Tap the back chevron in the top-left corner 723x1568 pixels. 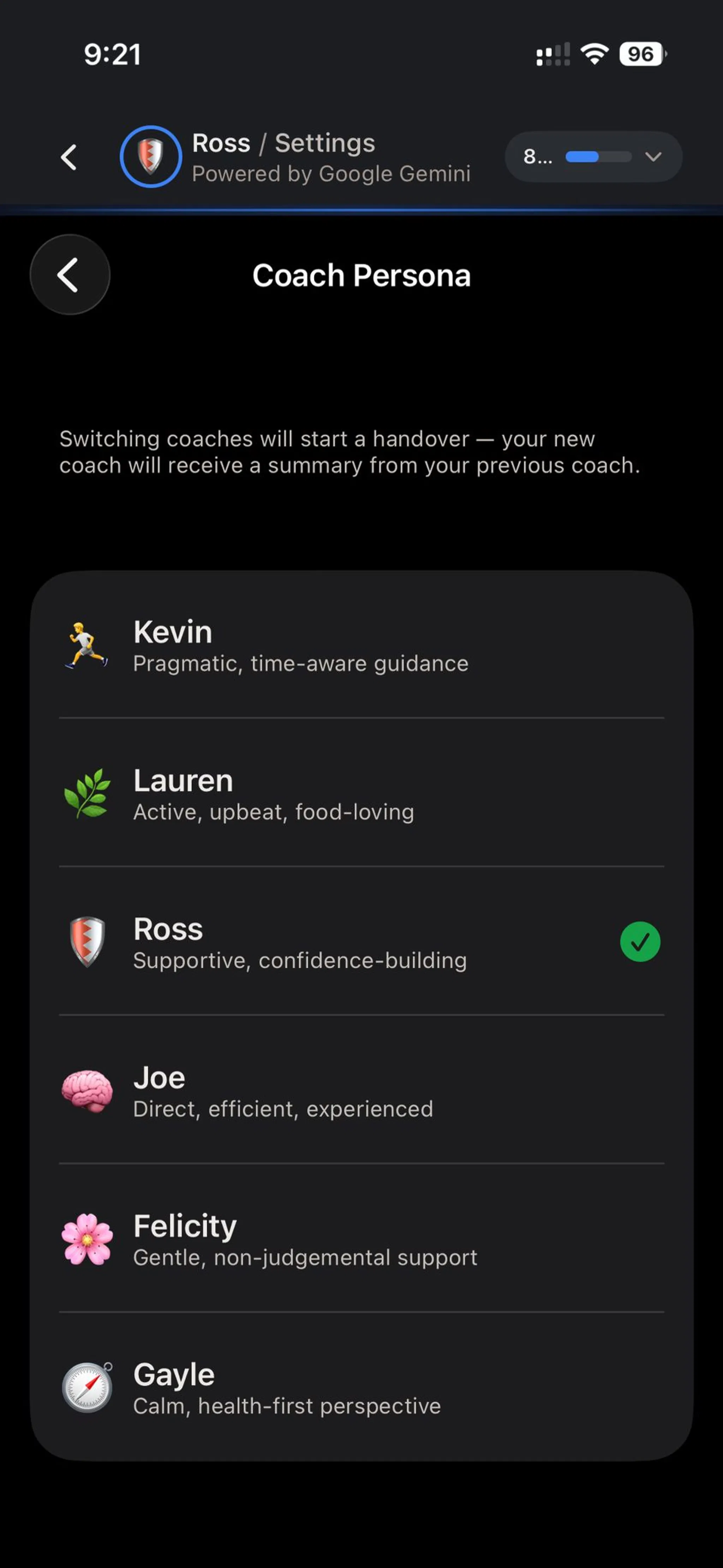point(69,156)
